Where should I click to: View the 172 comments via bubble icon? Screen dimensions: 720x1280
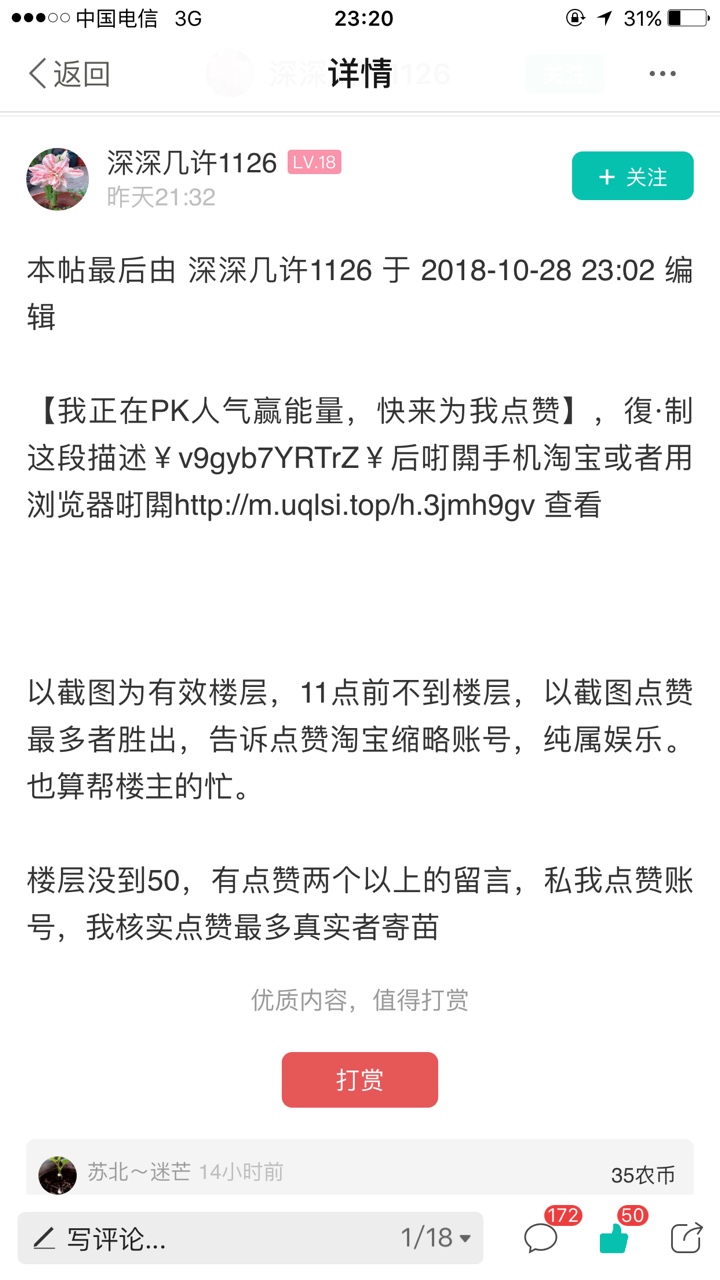coord(541,1238)
